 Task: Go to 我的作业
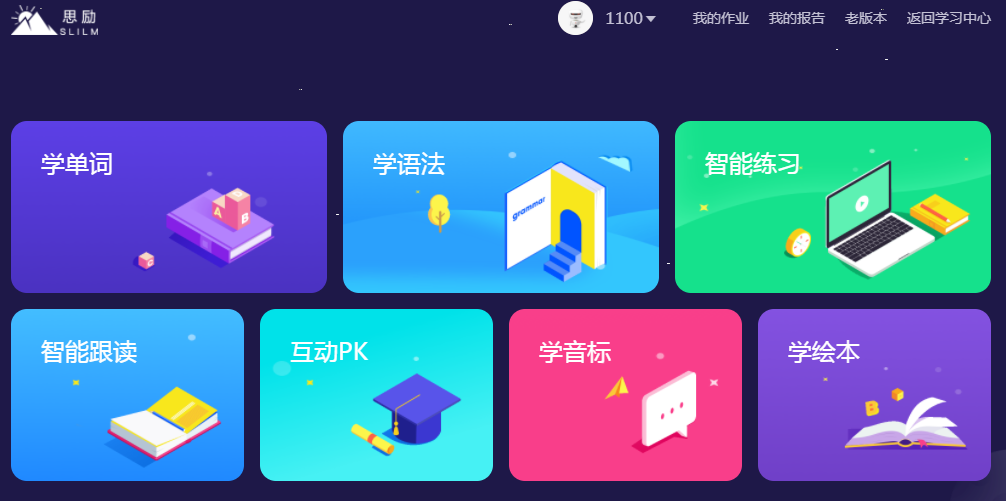(x=720, y=18)
